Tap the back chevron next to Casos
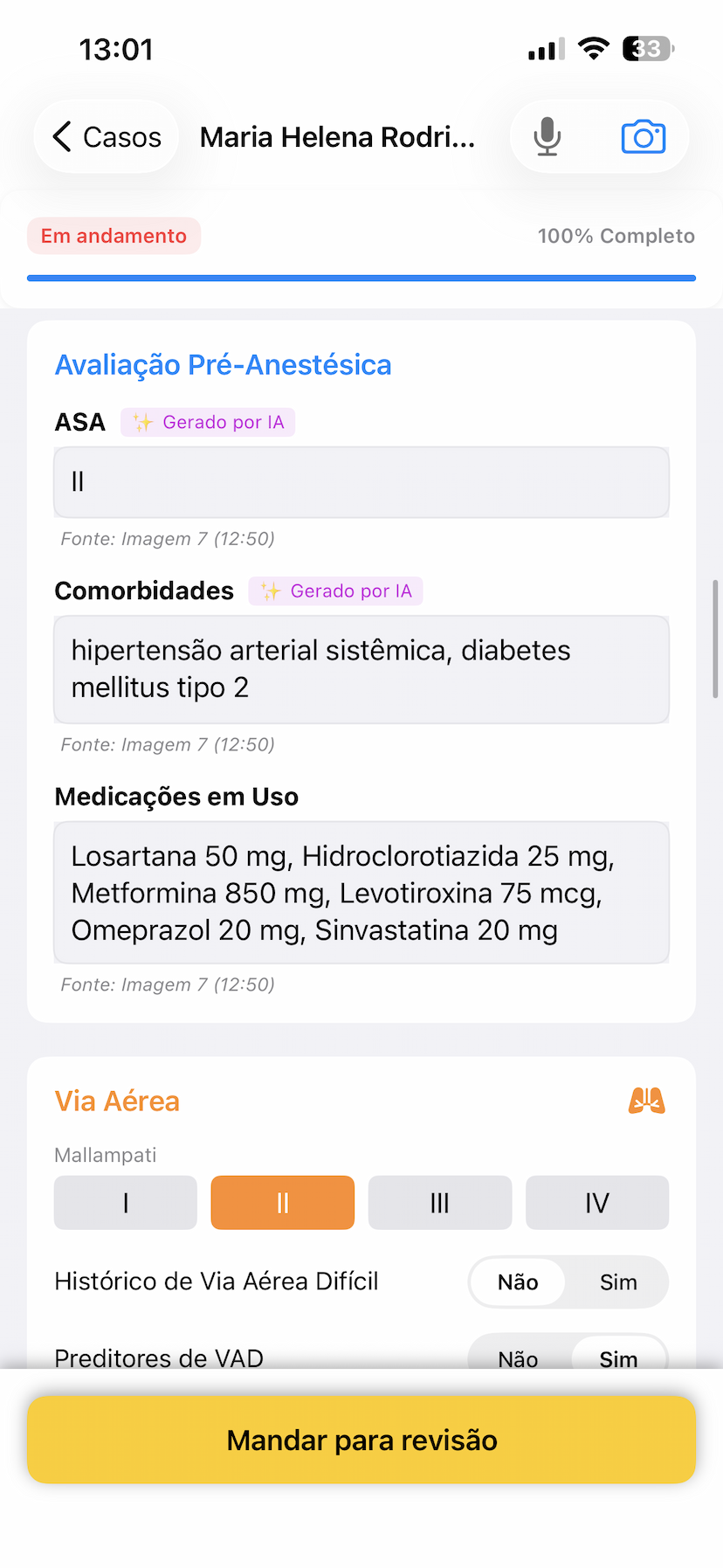This screenshot has height=1568, width=723. 61,136
